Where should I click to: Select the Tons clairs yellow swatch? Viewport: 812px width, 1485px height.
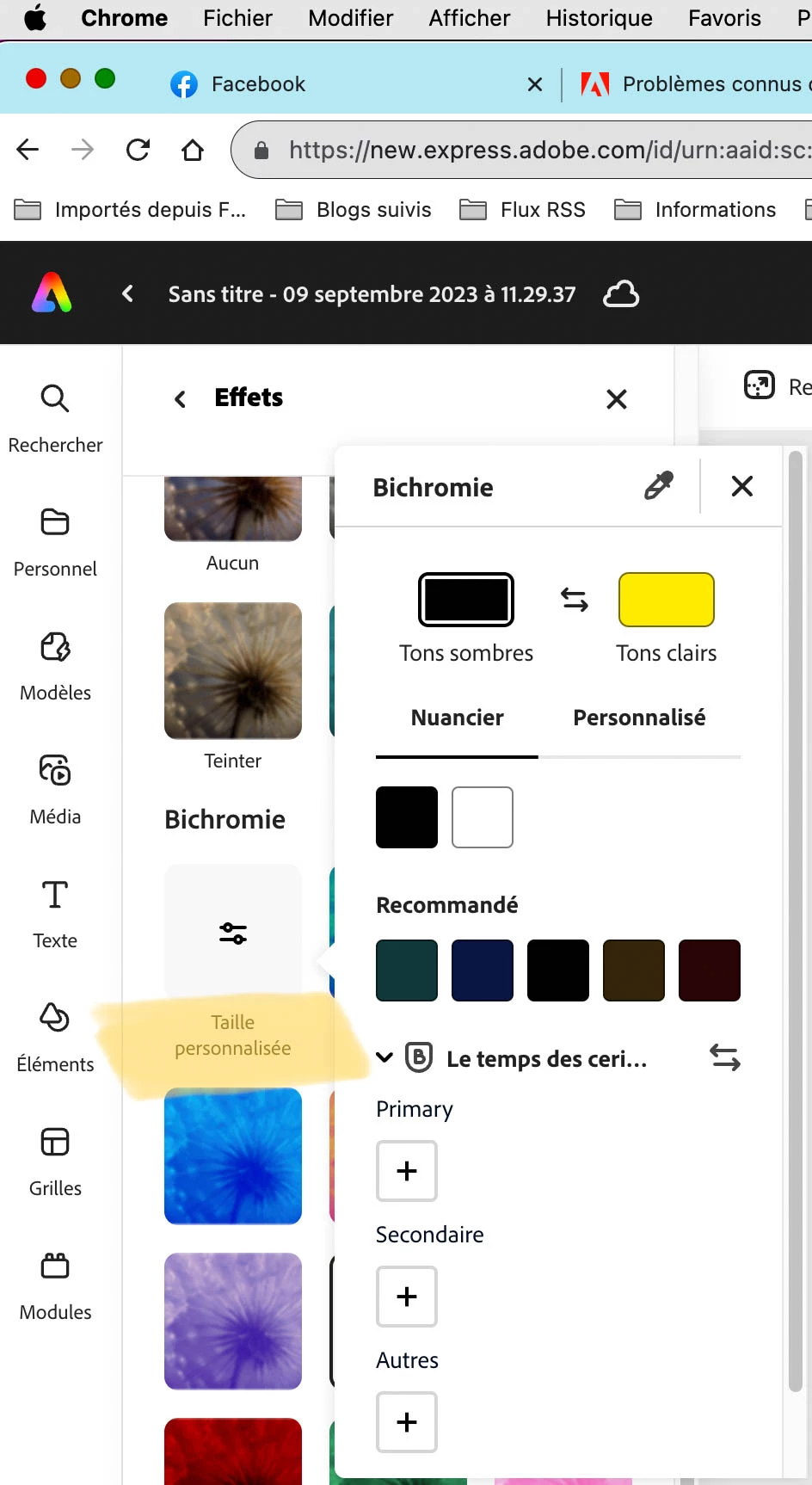(x=666, y=600)
